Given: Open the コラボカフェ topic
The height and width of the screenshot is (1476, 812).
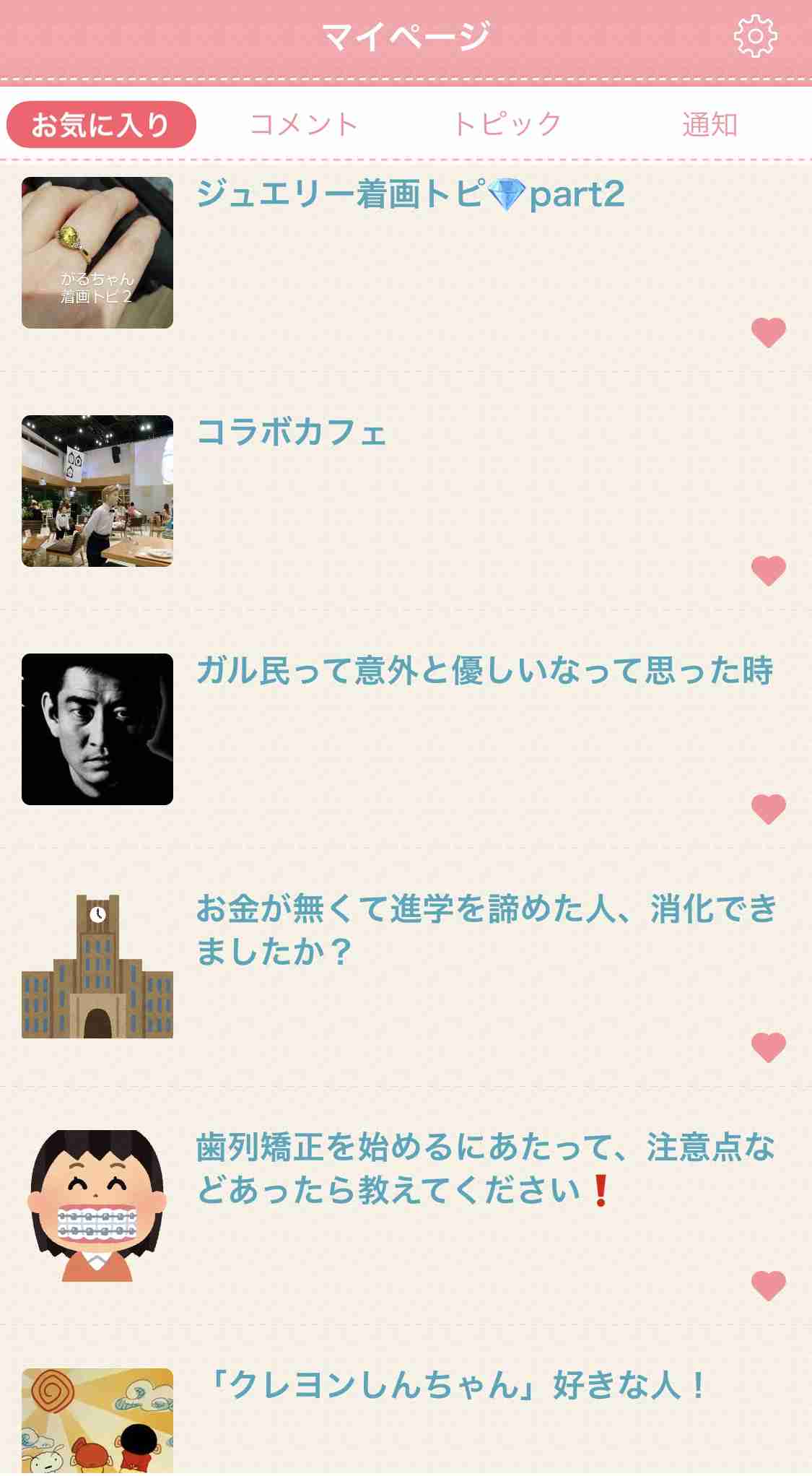Looking at the screenshot, I should point(292,433).
